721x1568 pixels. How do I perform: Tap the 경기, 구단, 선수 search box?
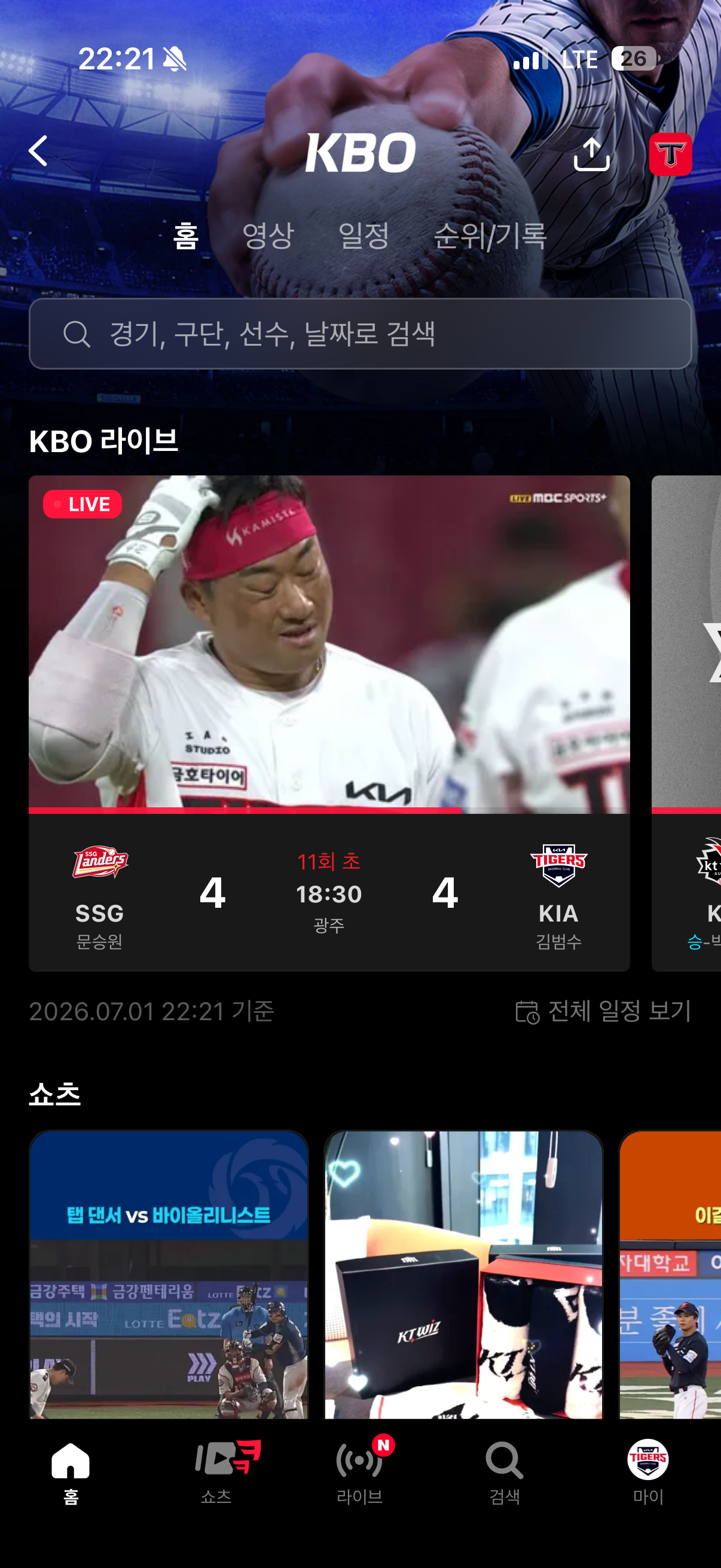[360, 334]
